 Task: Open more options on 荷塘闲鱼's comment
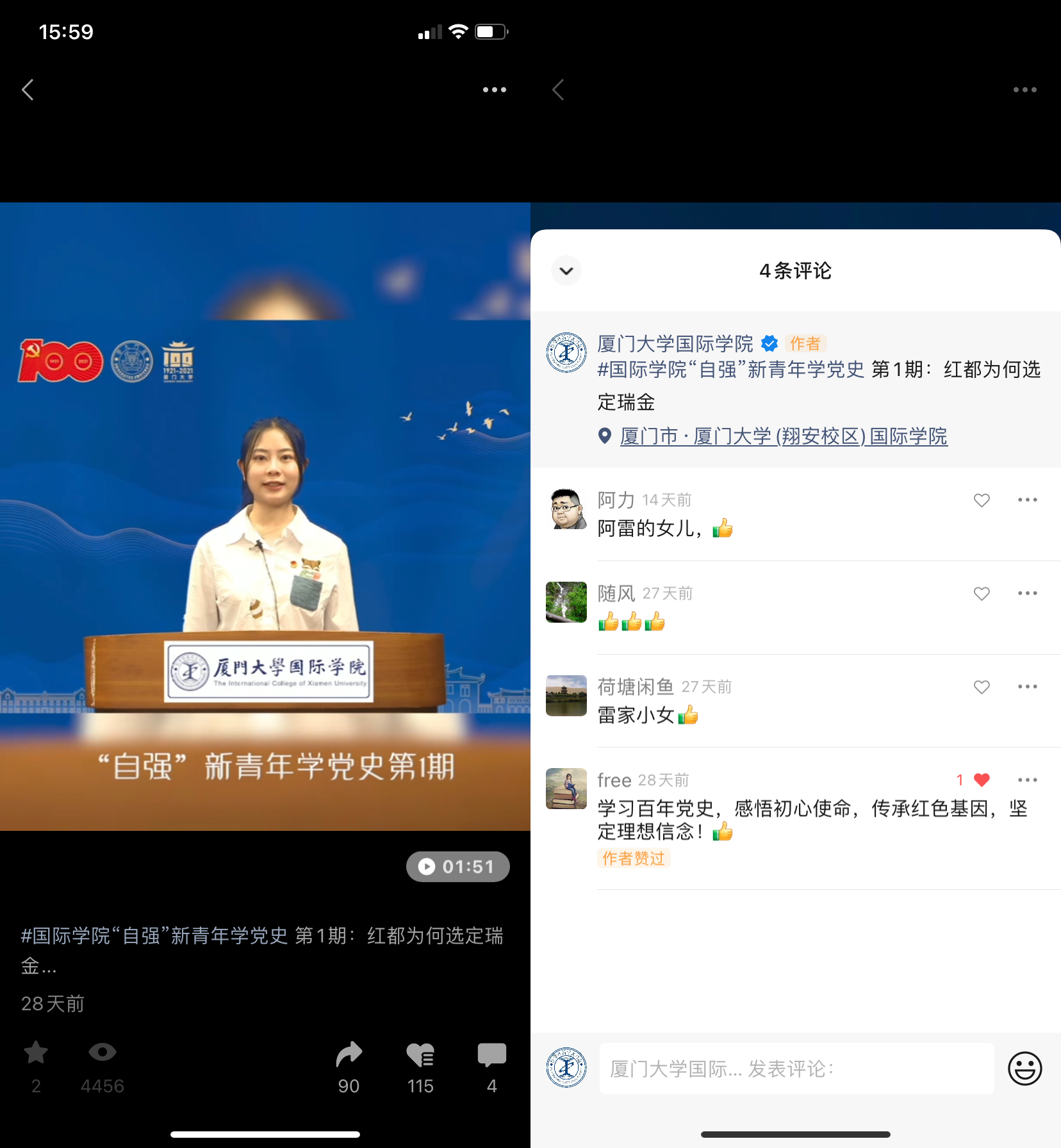tap(1027, 687)
